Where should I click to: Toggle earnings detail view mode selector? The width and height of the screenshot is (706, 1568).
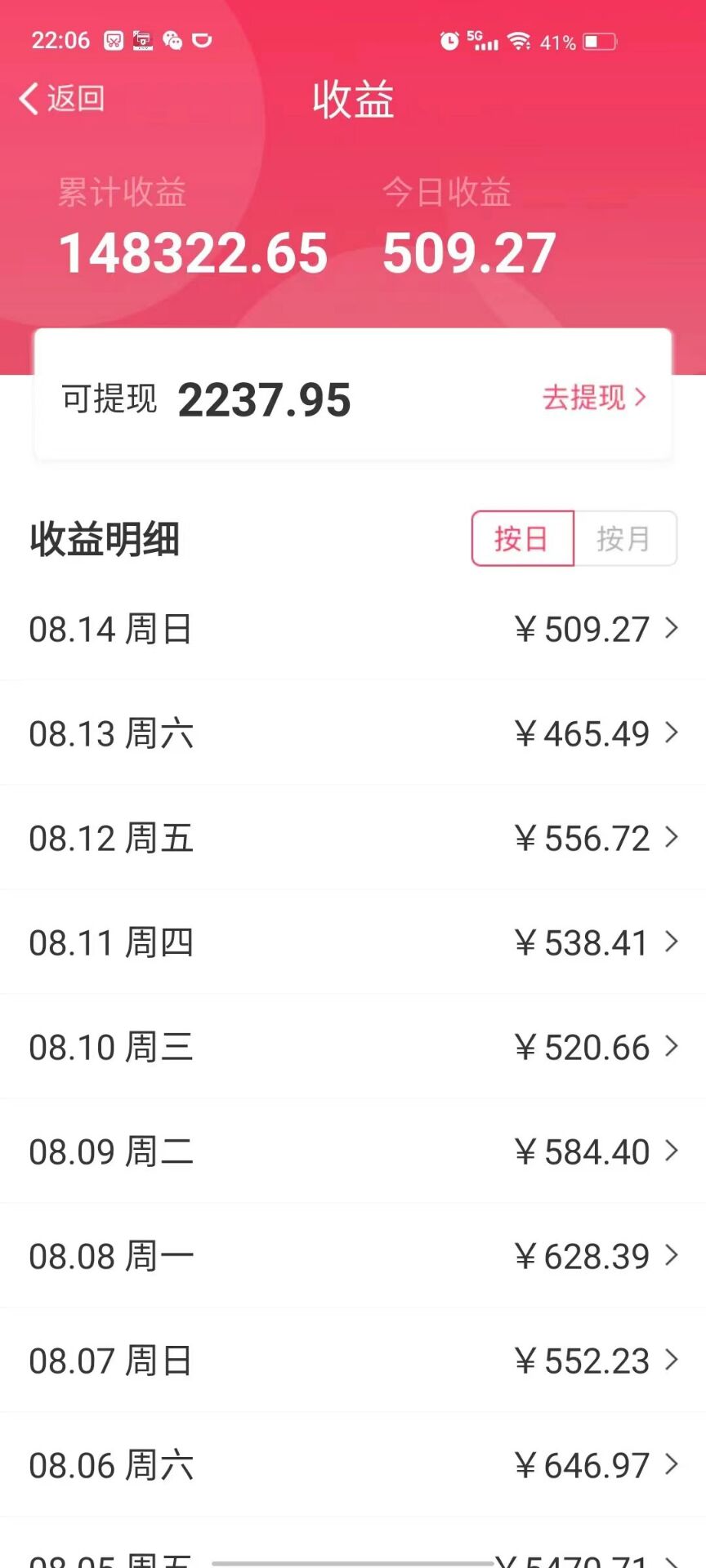pos(574,537)
